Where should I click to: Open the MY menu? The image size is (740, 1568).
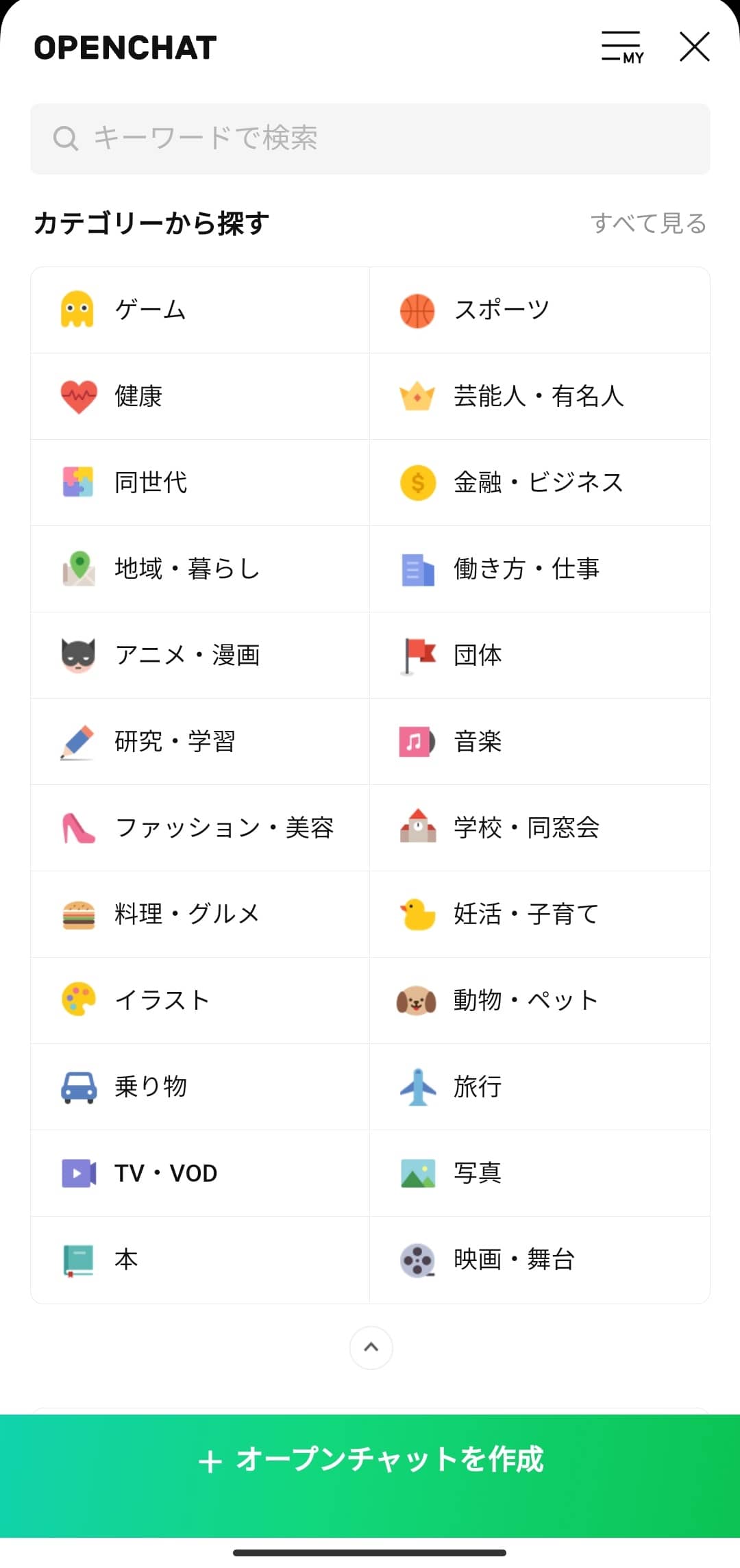620,47
